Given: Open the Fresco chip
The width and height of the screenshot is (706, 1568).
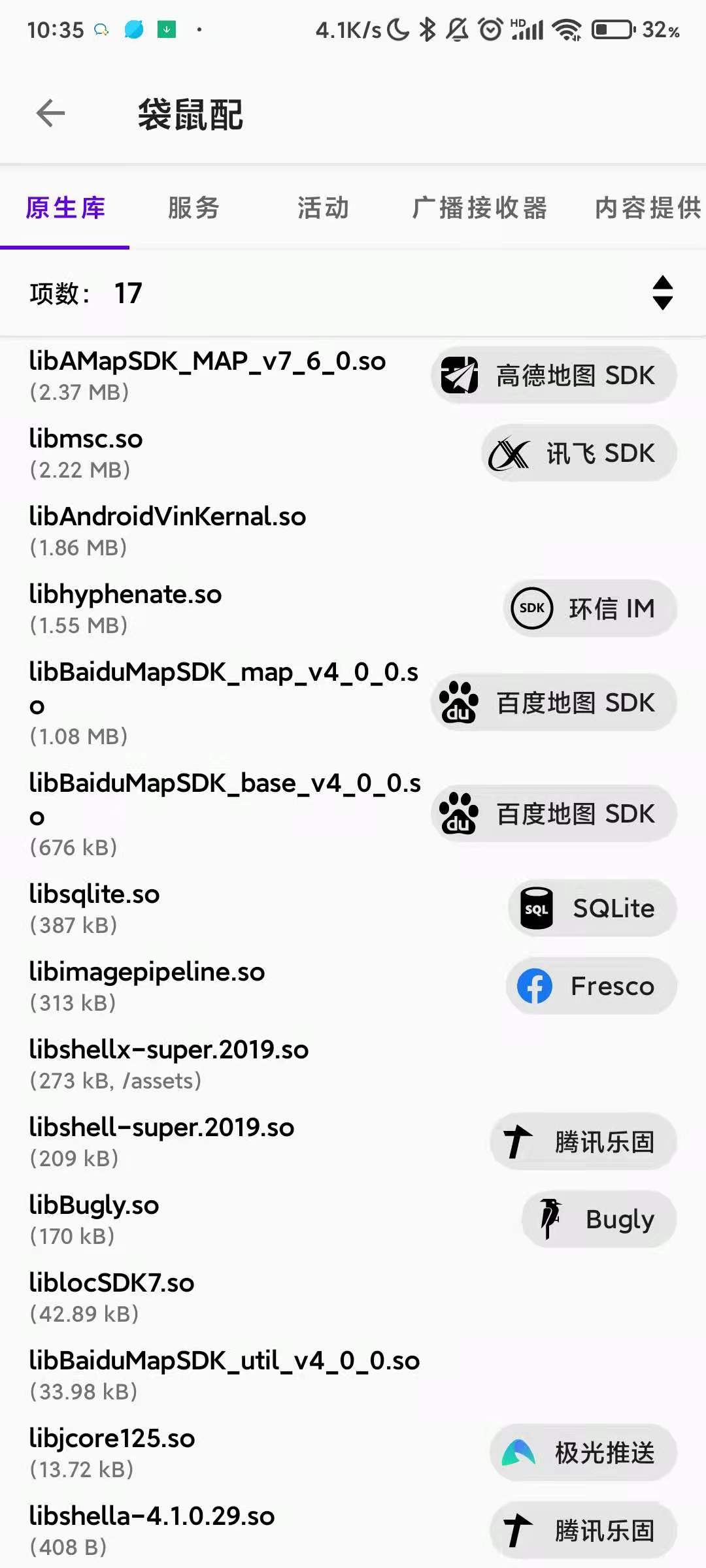Looking at the screenshot, I should (590, 987).
